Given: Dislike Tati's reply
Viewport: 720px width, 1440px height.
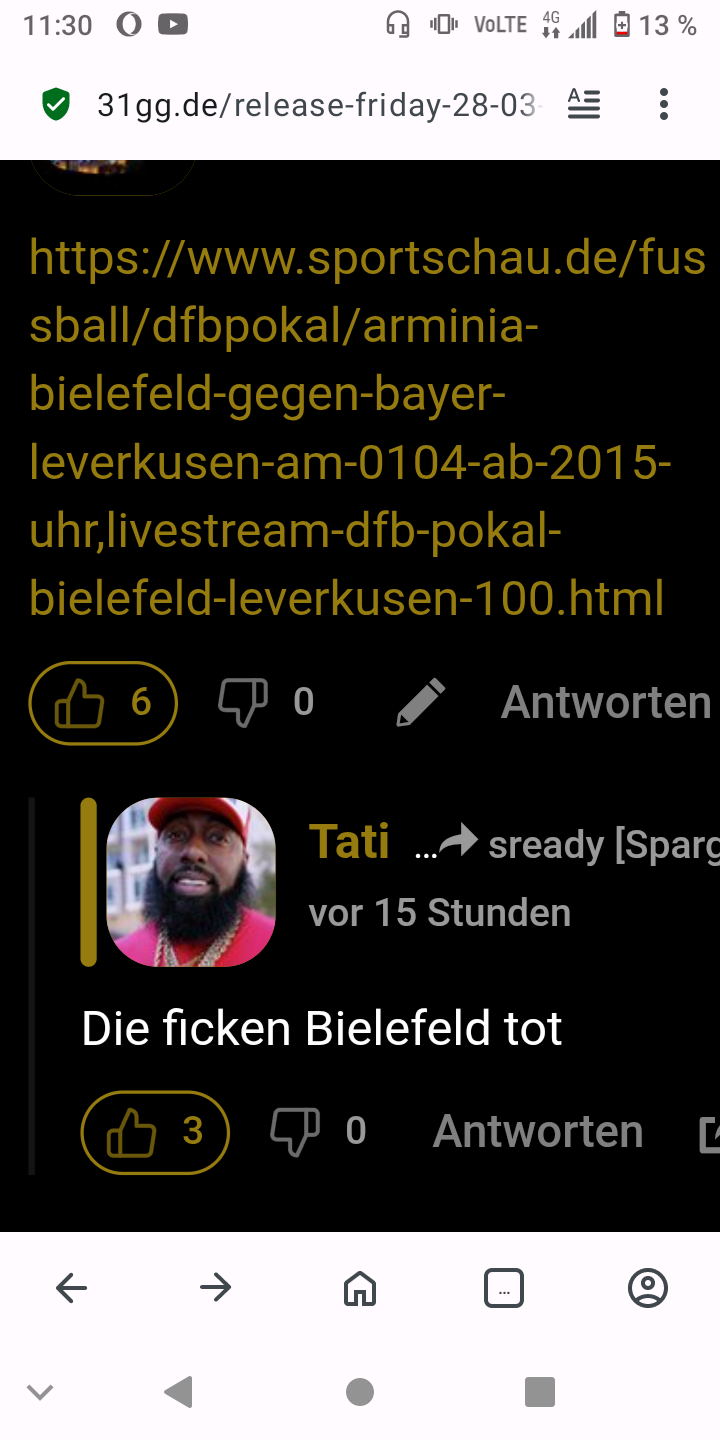Looking at the screenshot, I should (x=295, y=1132).
